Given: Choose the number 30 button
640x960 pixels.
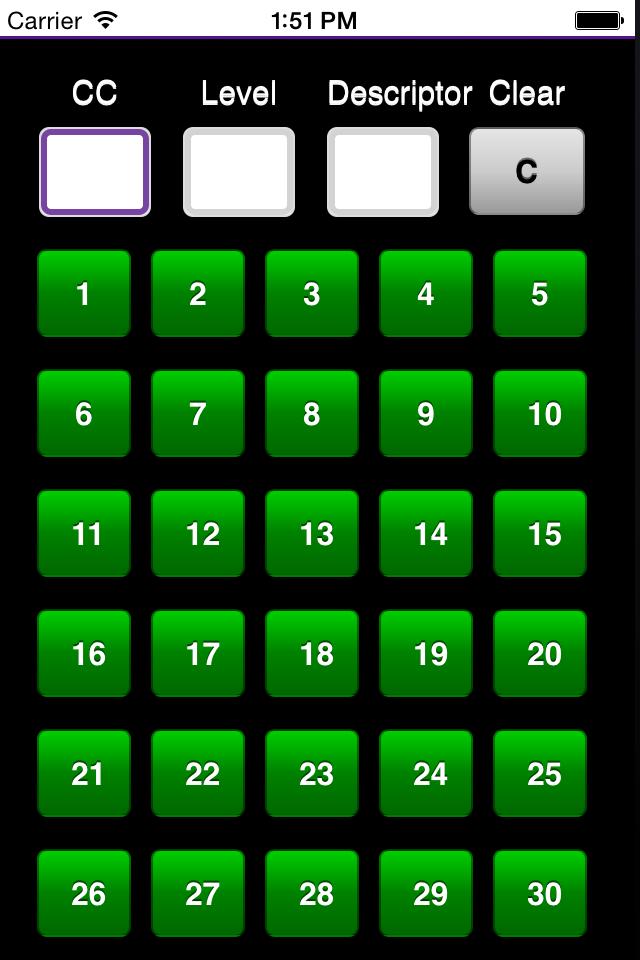Looking at the screenshot, I should click(x=540, y=894).
